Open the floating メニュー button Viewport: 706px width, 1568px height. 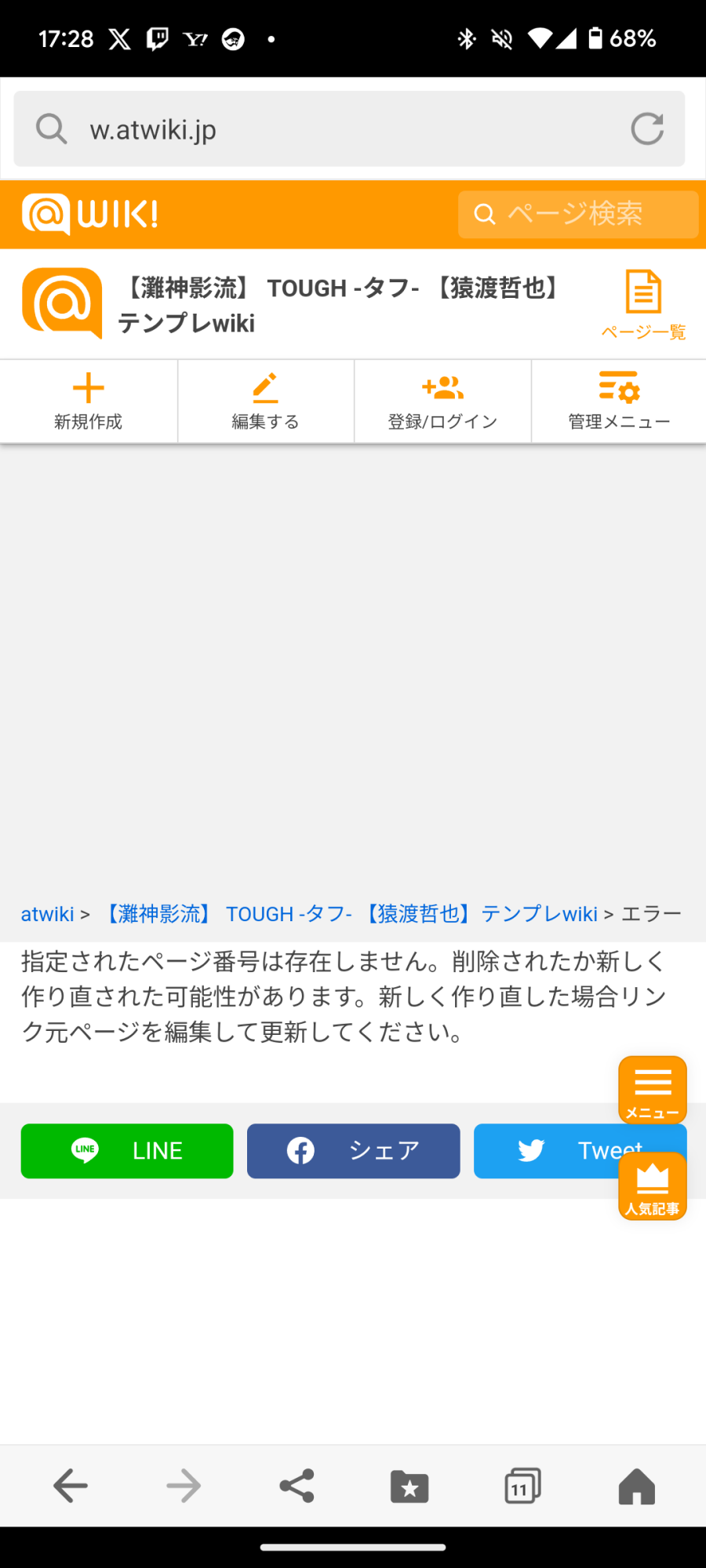(x=653, y=1090)
